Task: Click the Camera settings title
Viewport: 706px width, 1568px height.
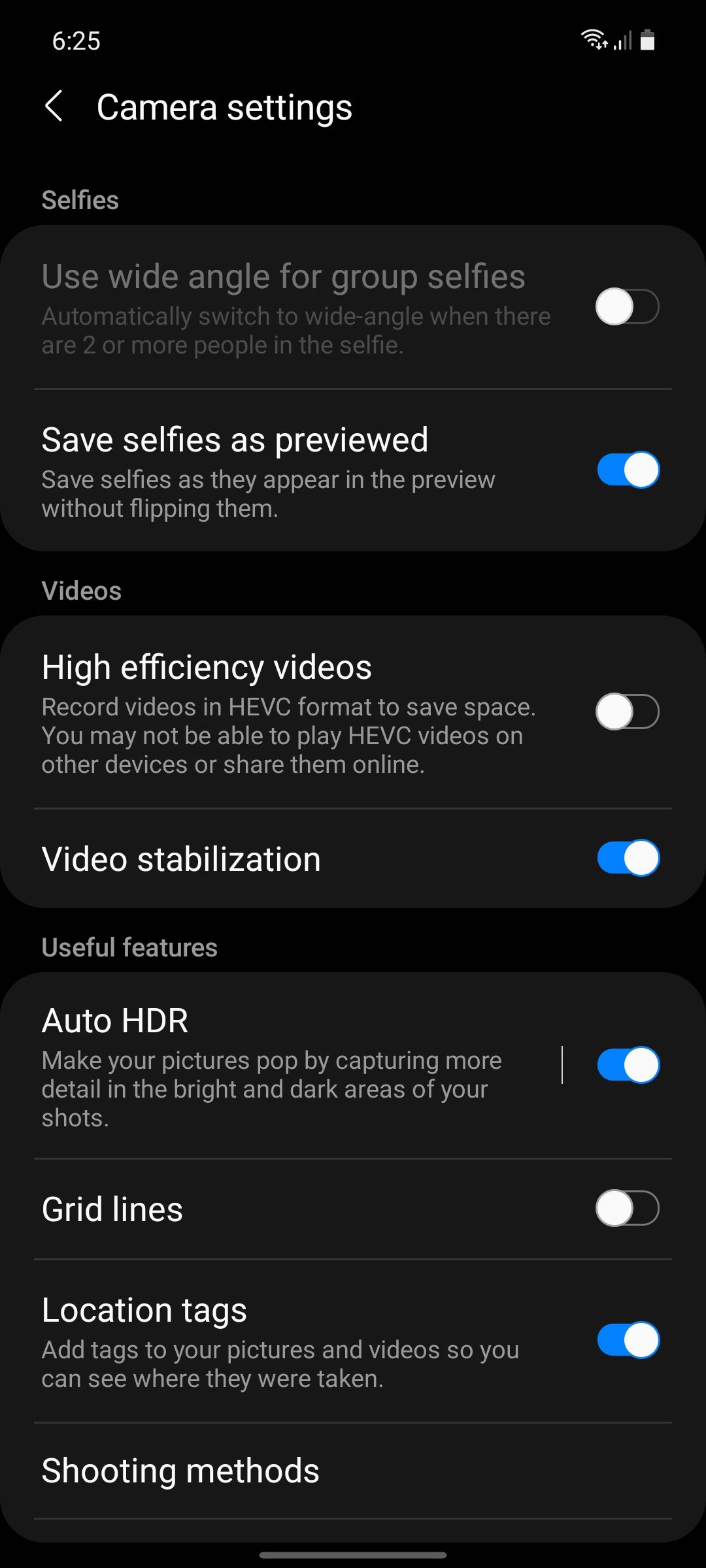Action: coord(224,106)
